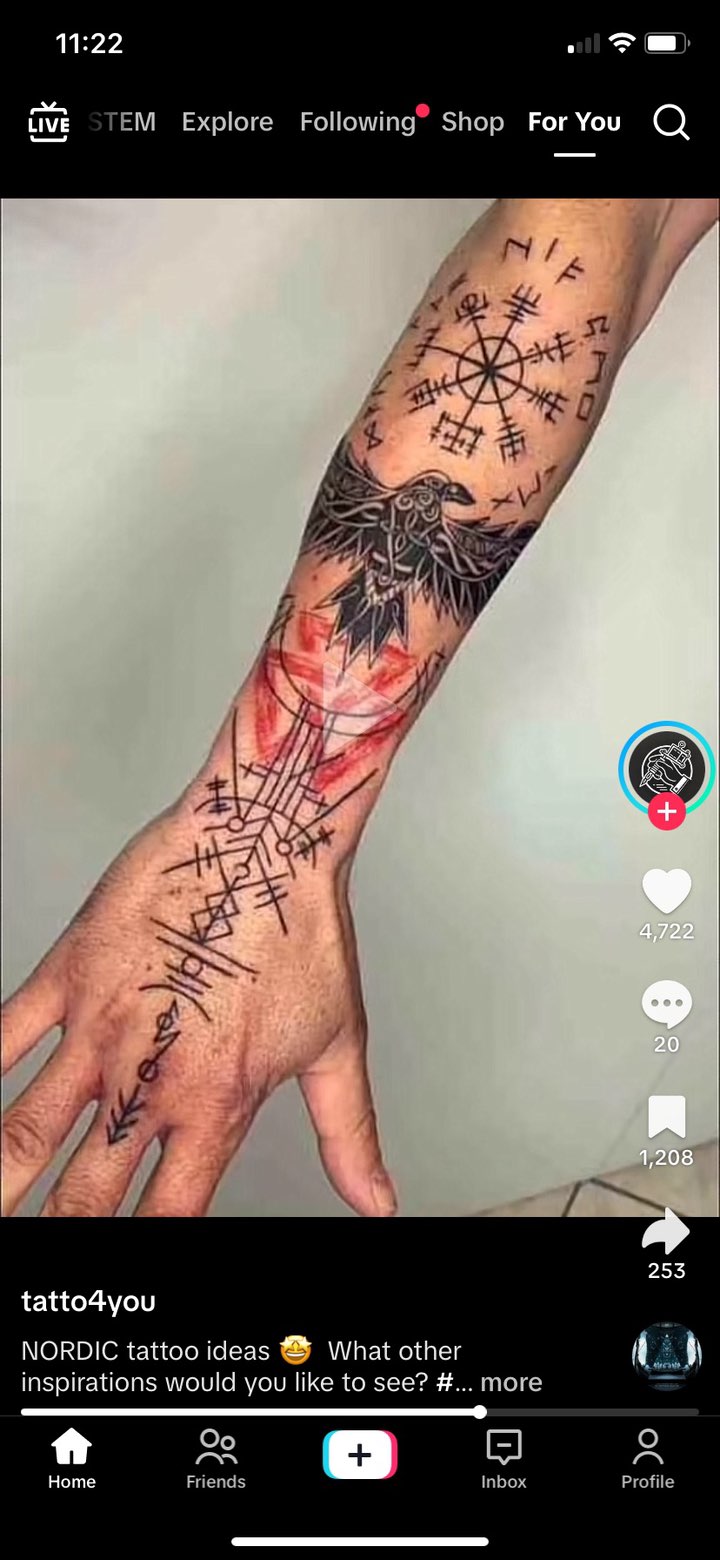Go to the Profile tab

648,1459
